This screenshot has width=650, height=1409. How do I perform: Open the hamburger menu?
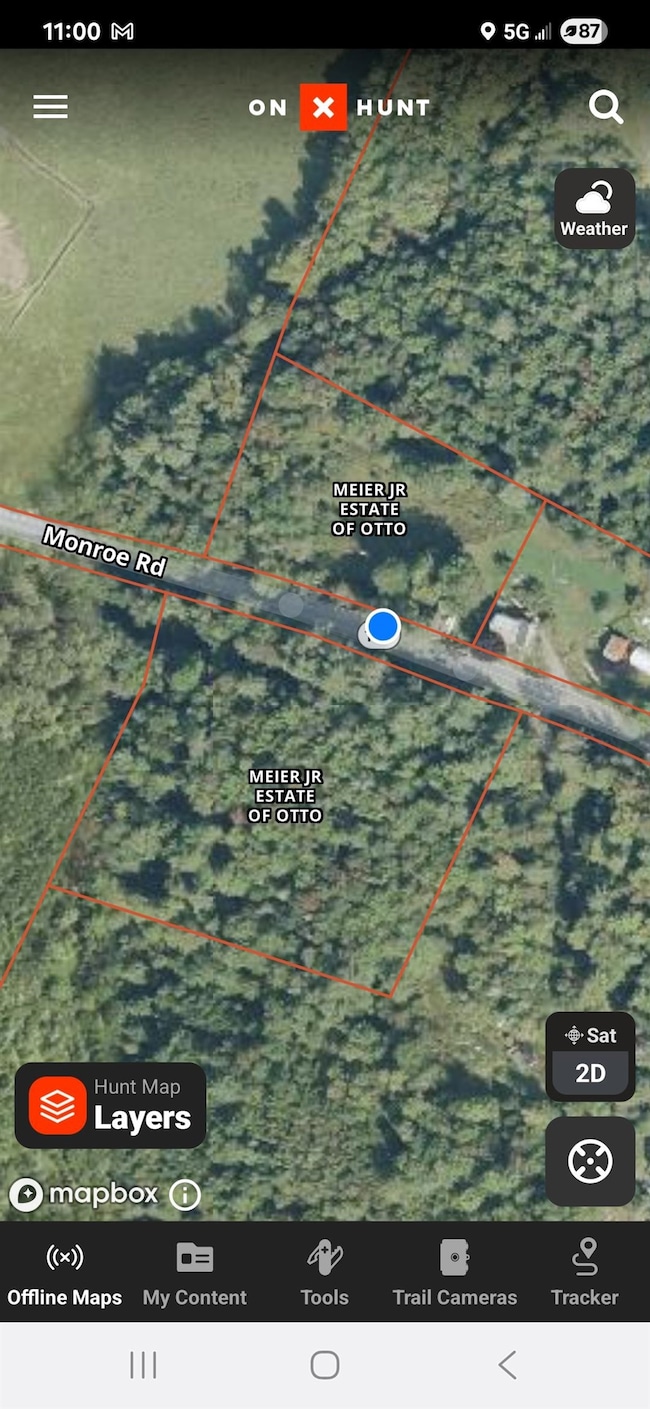tap(50, 107)
